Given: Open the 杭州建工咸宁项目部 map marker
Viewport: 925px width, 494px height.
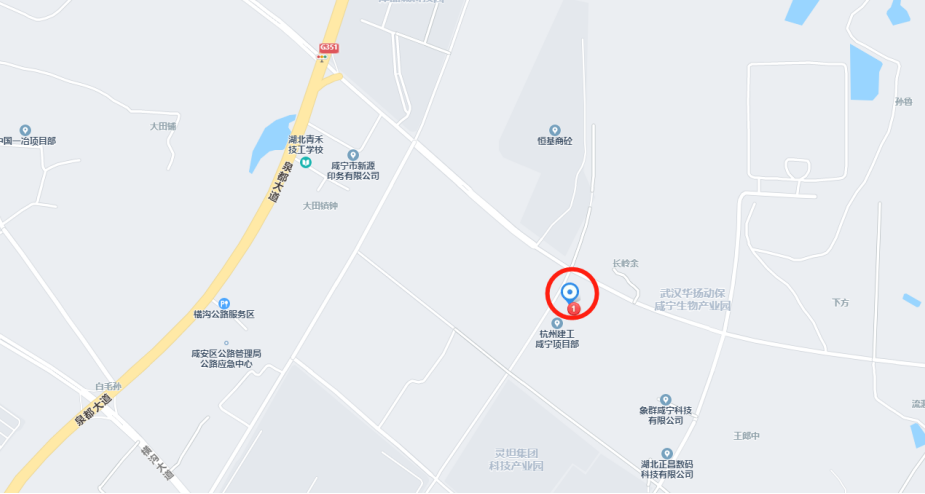Looking at the screenshot, I should [558, 323].
